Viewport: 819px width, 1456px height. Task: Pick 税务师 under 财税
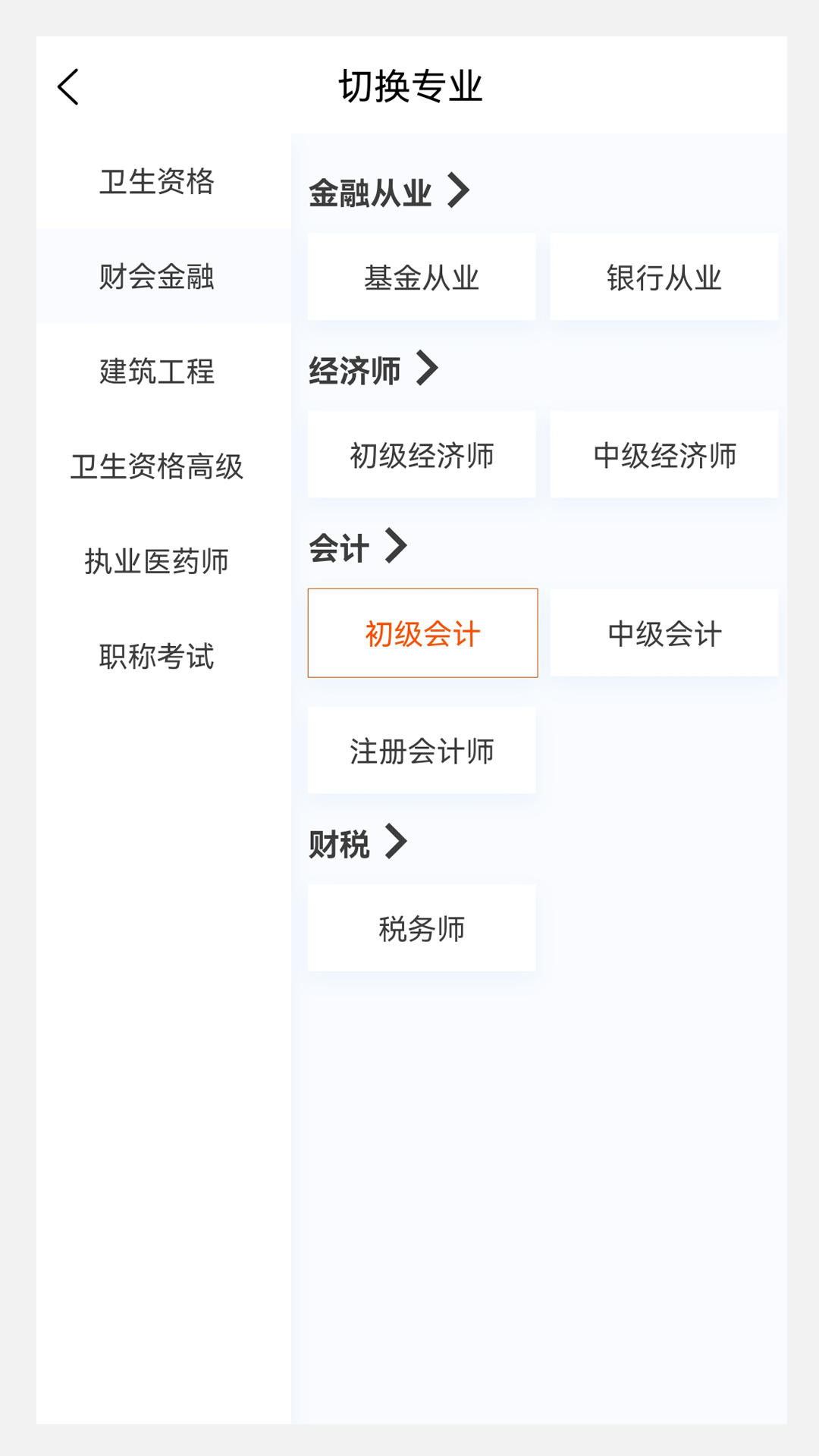421,927
